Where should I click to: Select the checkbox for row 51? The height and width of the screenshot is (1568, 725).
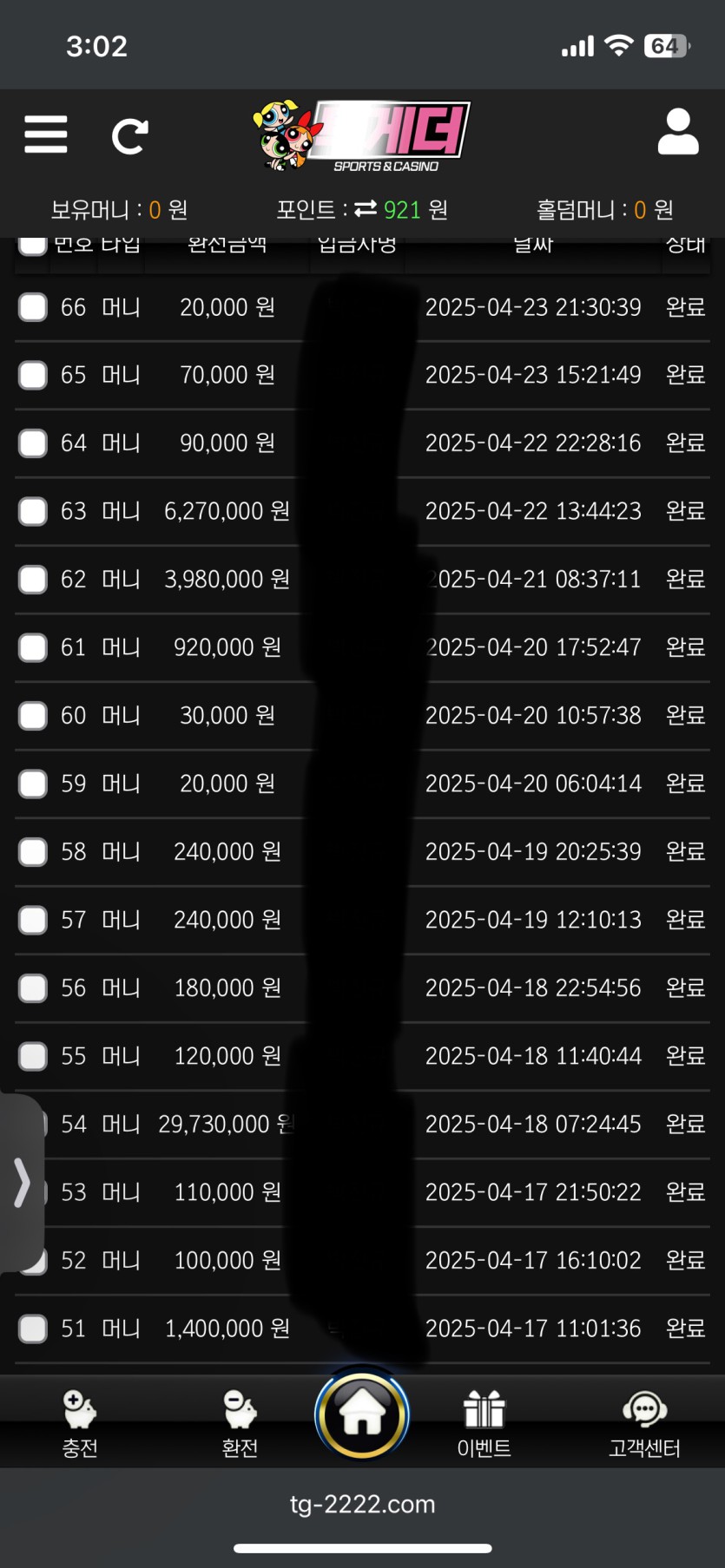pyautogui.click(x=33, y=1329)
